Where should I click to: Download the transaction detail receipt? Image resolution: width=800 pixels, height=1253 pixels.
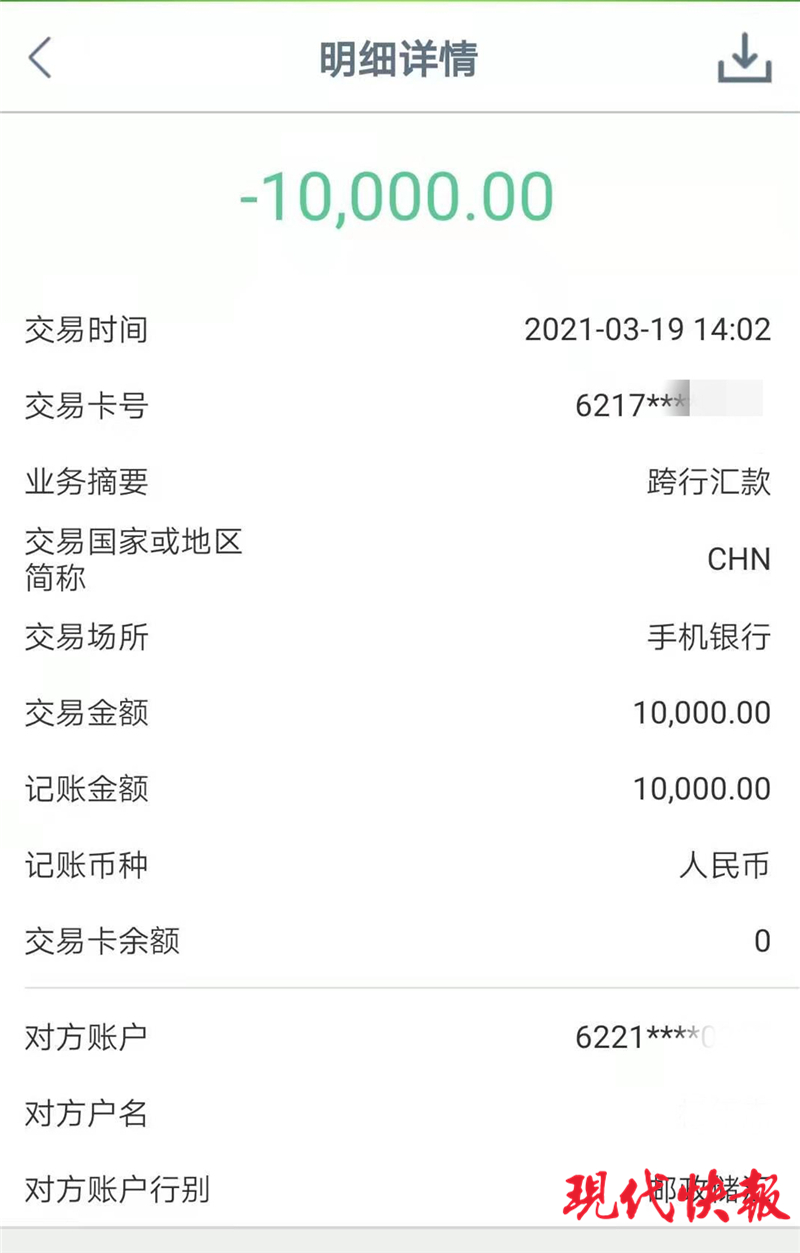point(745,59)
